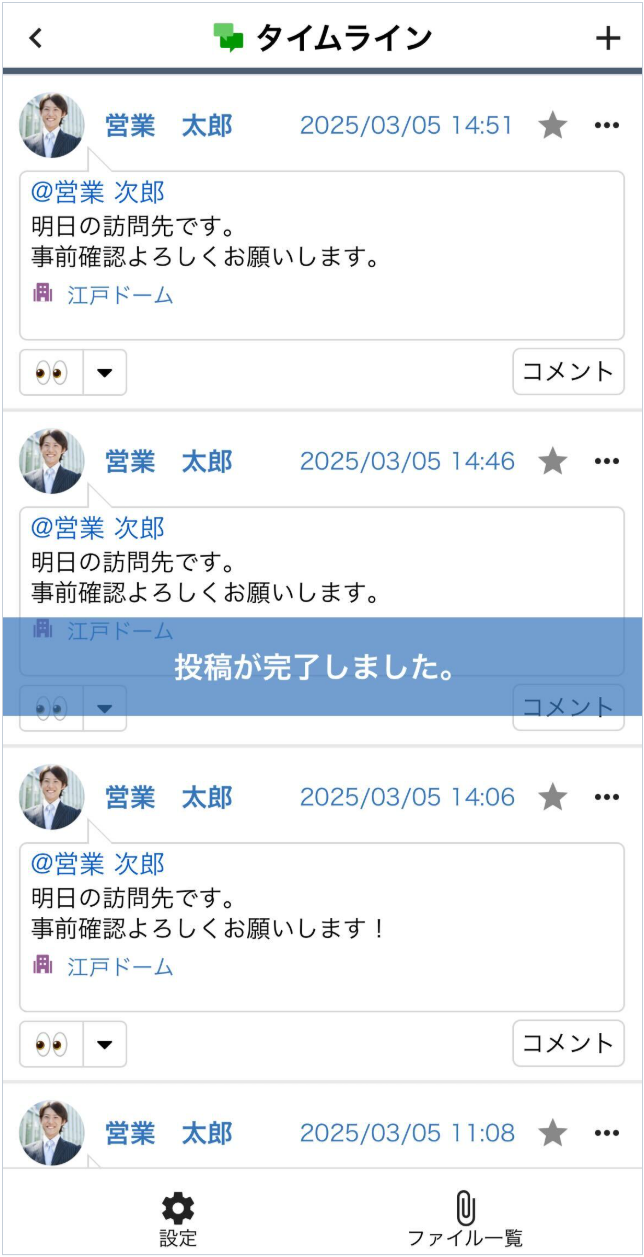644x1257 pixels.
Task: Expand reaction dropdown on the 14:06 post
Action: pyautogui.click(x=105, y=1045)
